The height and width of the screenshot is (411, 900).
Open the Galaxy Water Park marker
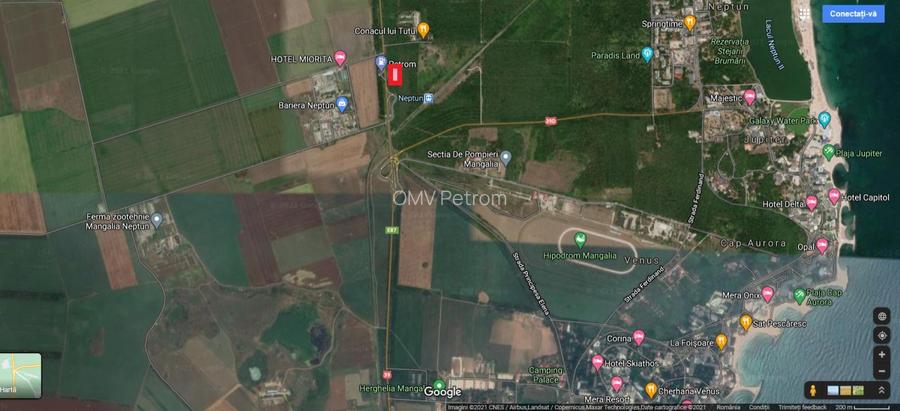point(825,118)
